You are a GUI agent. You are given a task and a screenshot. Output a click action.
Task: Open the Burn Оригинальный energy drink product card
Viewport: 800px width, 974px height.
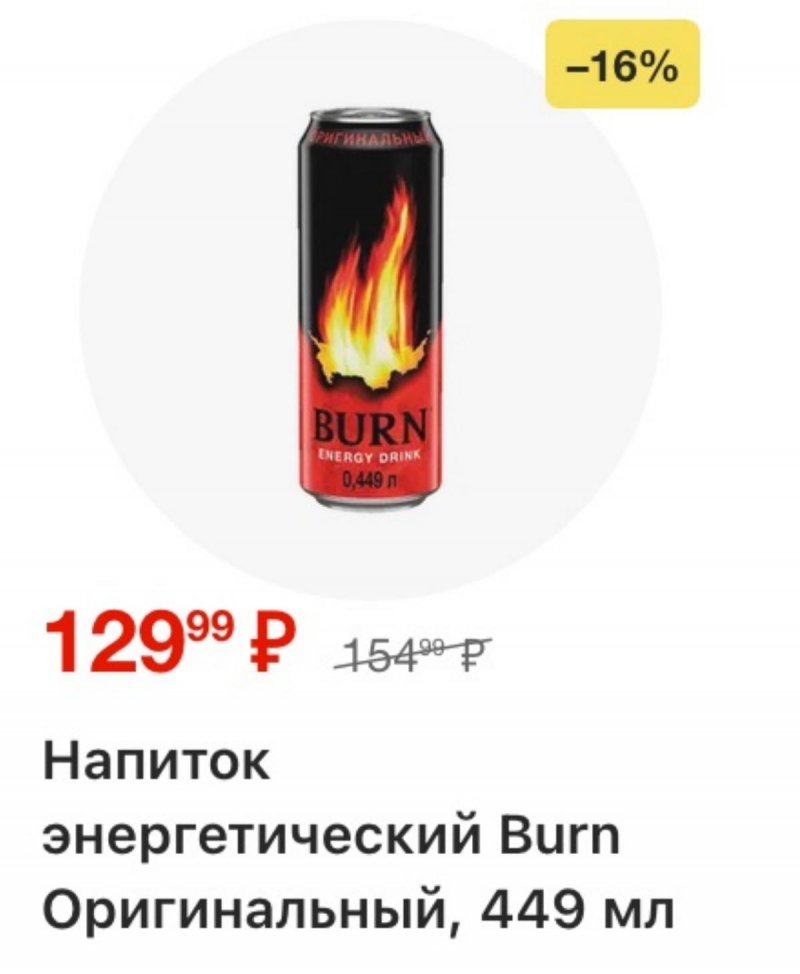click(370, 310)
